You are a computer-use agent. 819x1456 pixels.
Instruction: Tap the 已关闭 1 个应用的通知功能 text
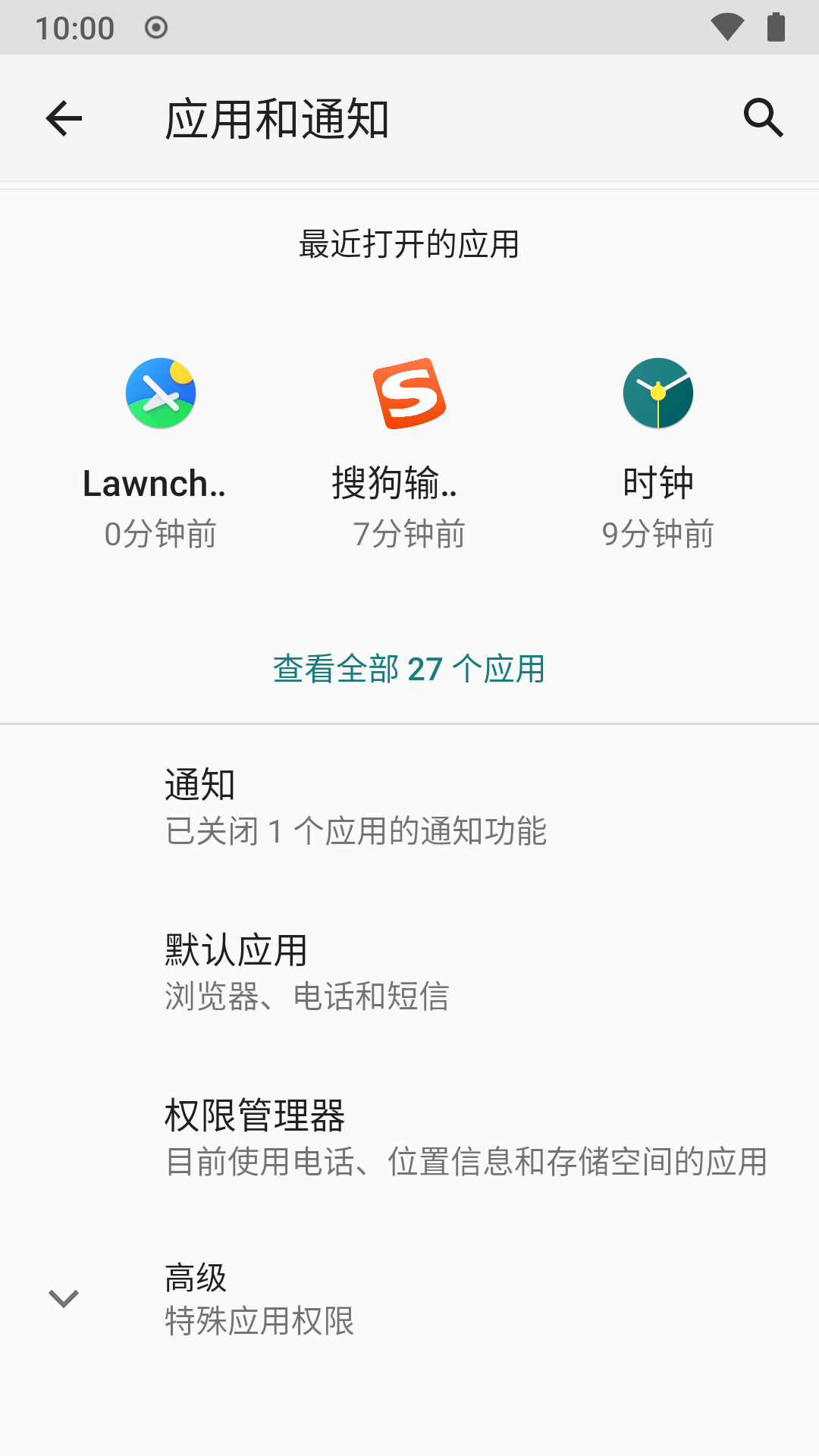pos(357,830)
